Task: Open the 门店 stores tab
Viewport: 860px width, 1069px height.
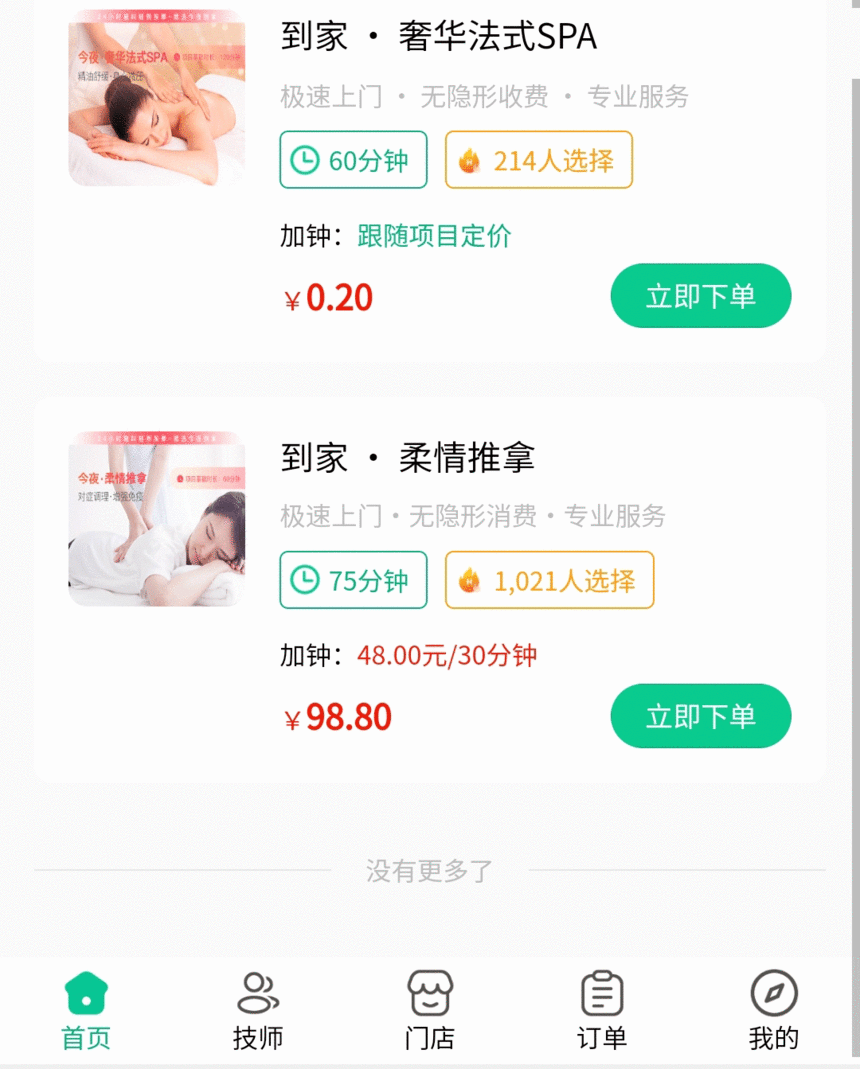Action: tap(430, 1011)
